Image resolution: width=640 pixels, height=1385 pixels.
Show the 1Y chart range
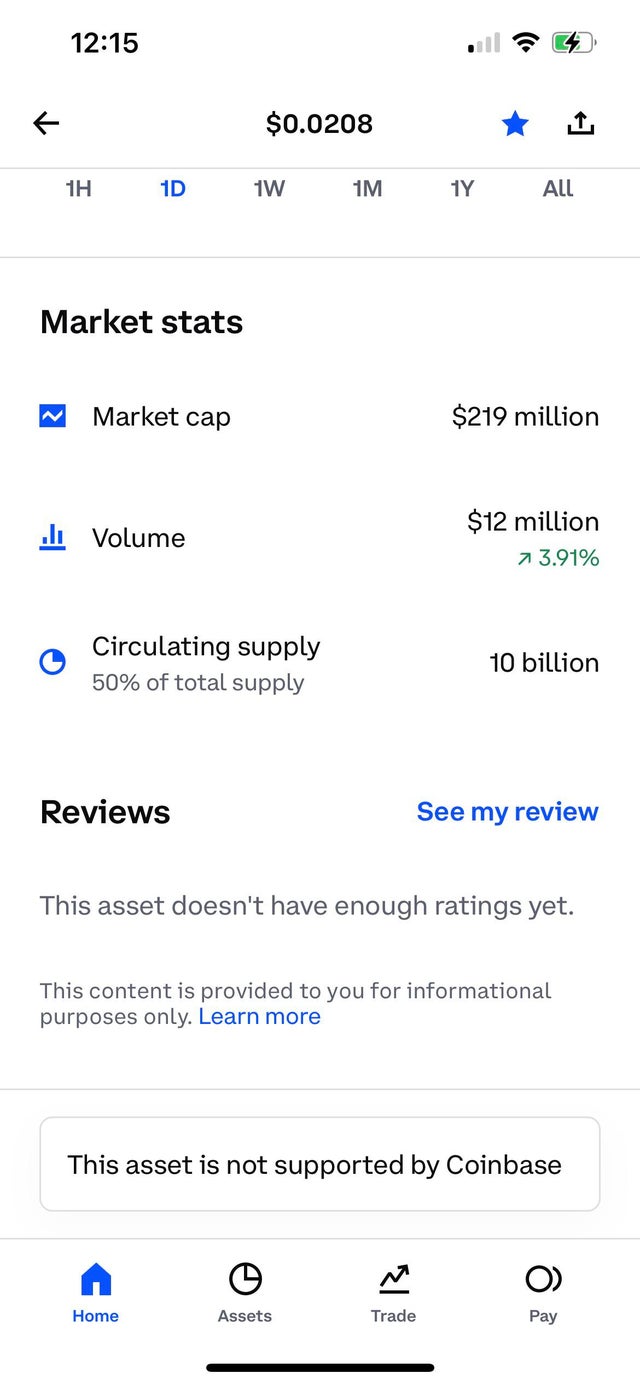tap(462, 188)
